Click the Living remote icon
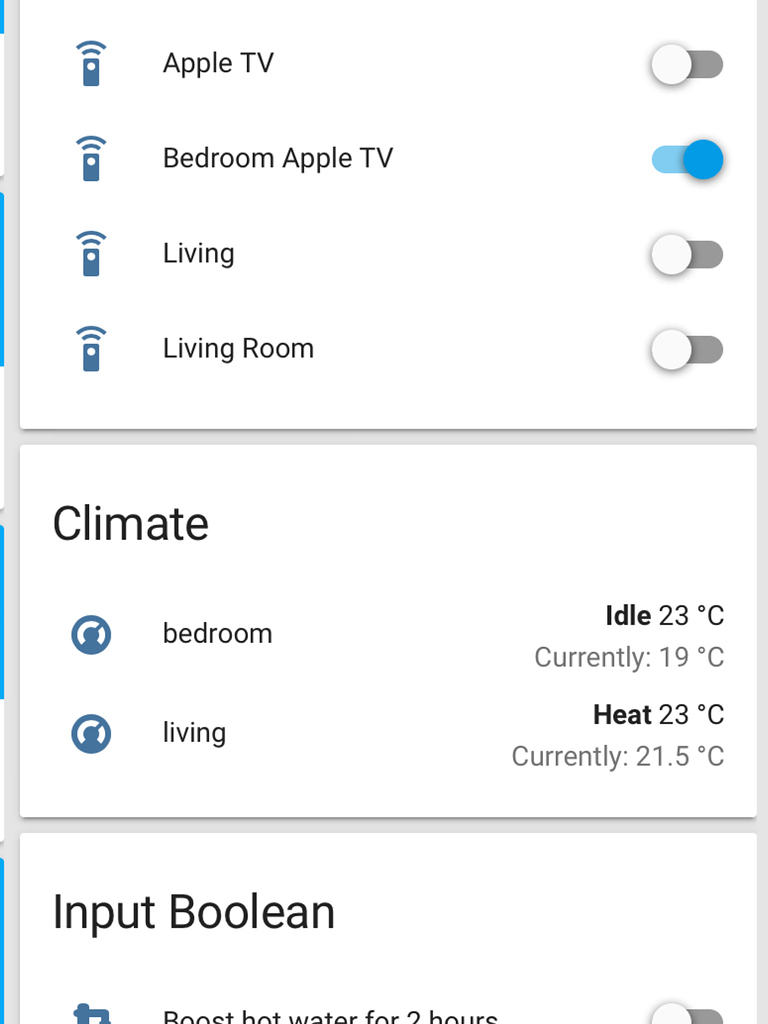This screenshot has height=1024, width=768. [x=91, y=253]
